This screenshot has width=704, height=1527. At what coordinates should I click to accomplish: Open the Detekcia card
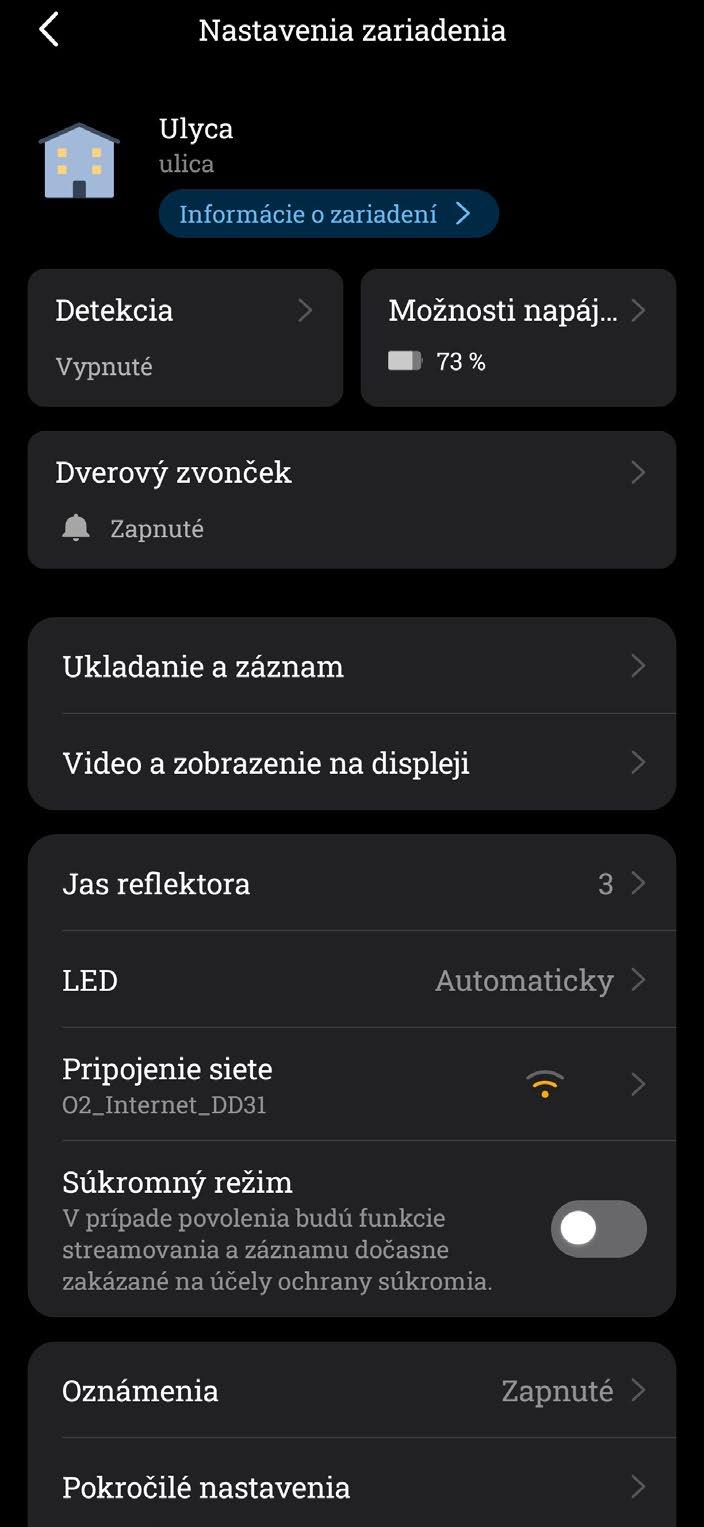coord(185,337)
